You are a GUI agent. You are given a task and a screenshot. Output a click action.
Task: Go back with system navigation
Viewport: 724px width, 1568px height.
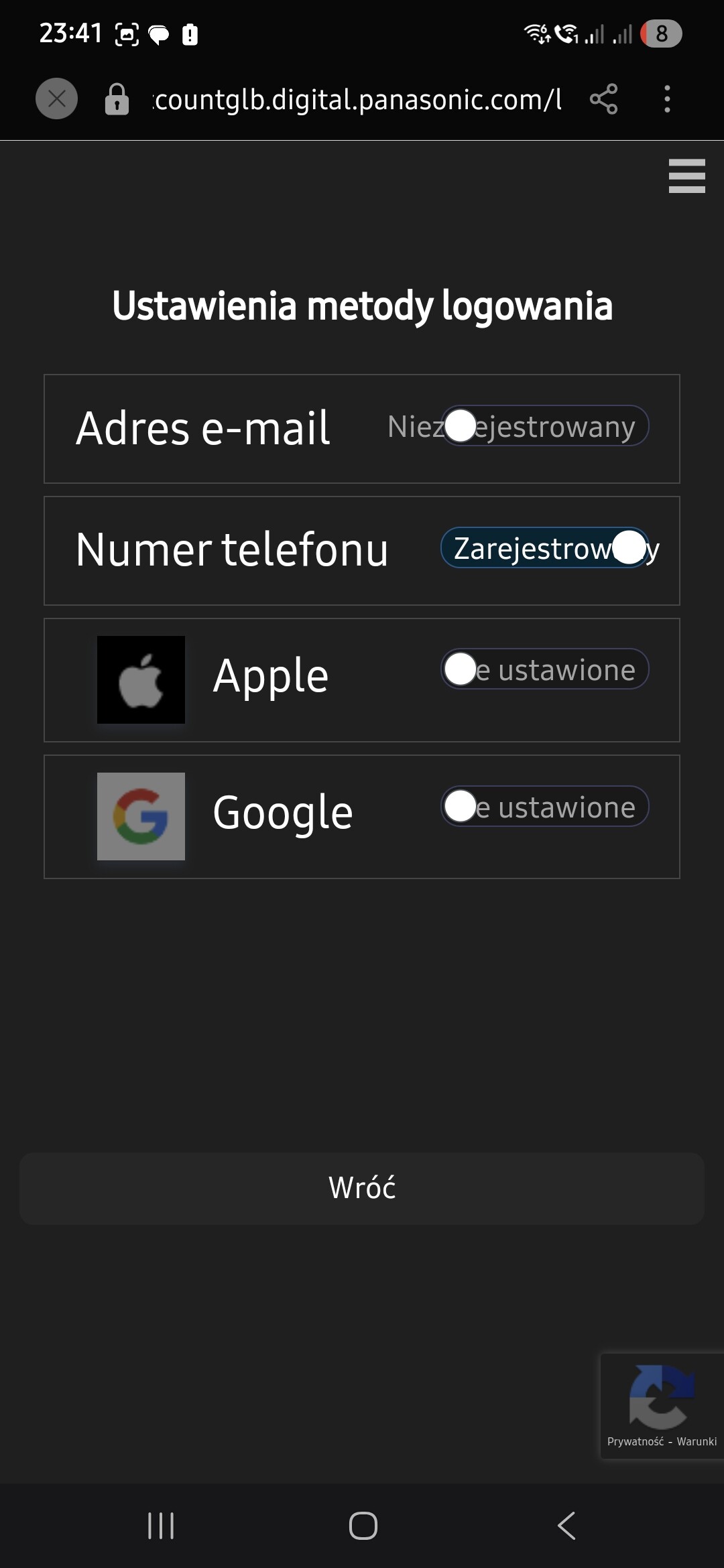(x=566, y=1526)
